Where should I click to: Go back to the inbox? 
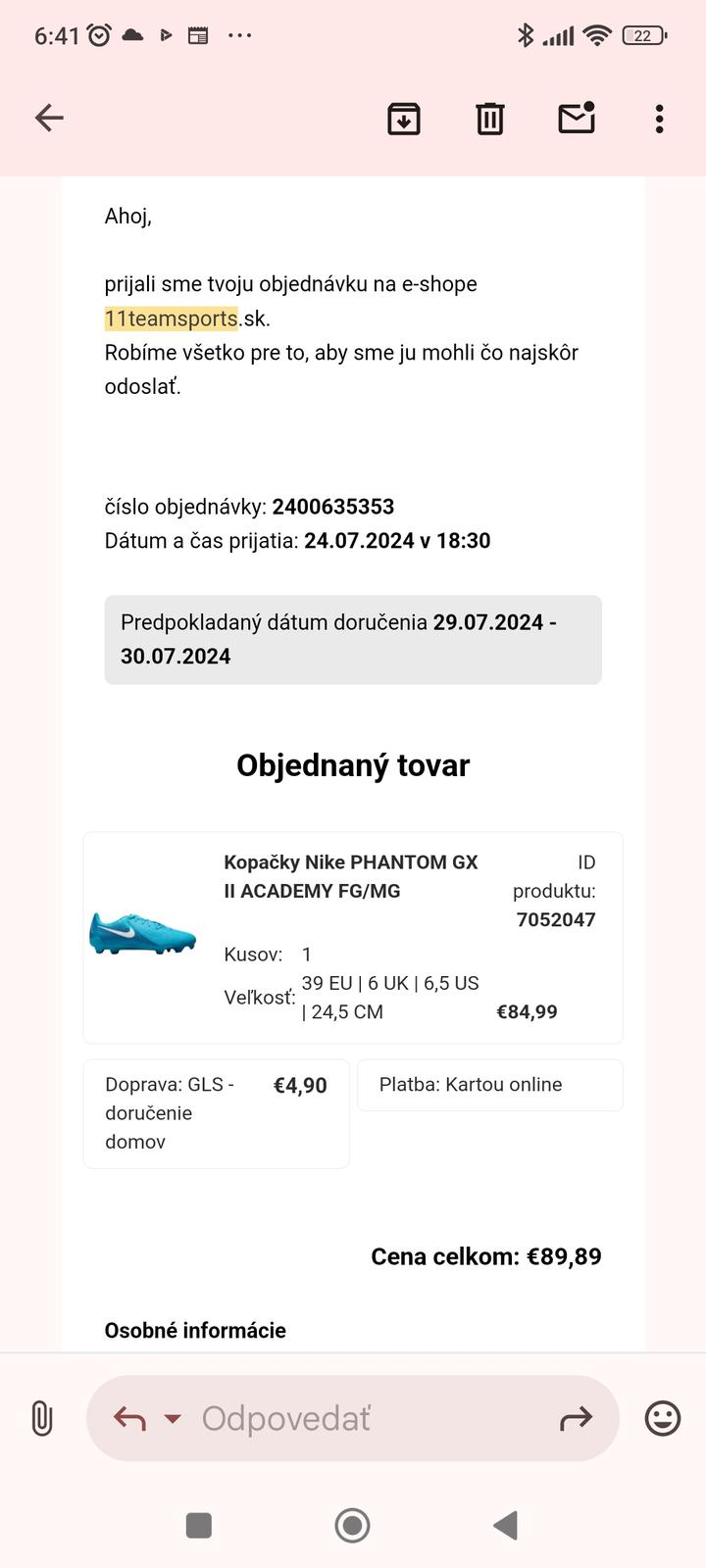(x=49, y=119)
